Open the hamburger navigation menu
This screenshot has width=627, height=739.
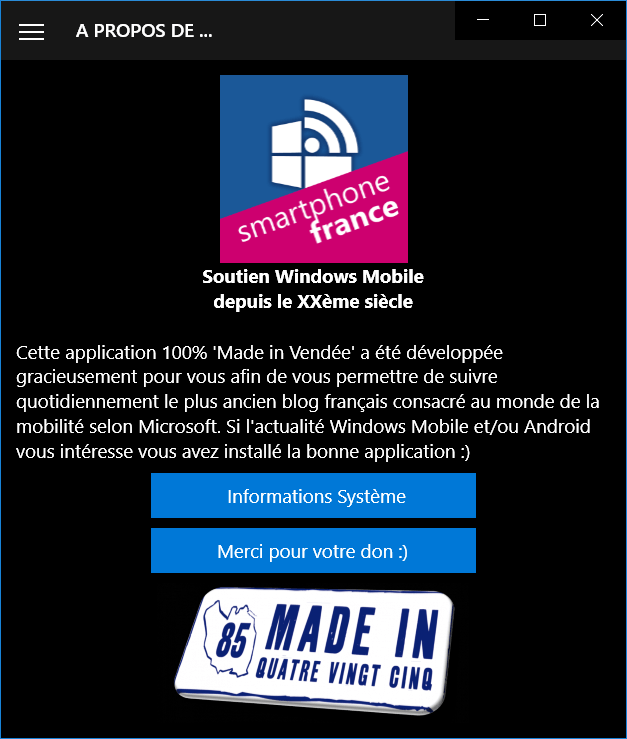32,32
